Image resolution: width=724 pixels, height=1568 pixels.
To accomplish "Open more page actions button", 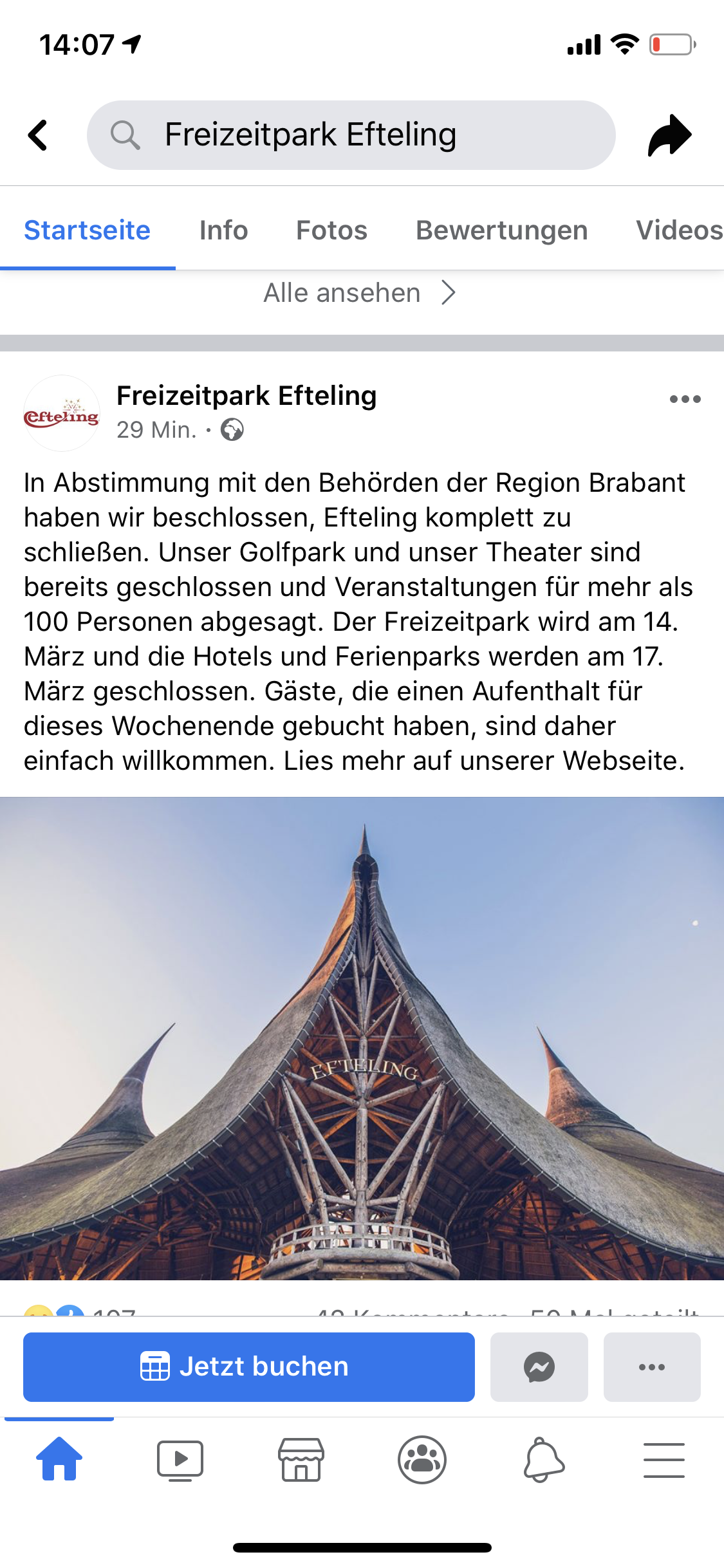I will 651,1367.
